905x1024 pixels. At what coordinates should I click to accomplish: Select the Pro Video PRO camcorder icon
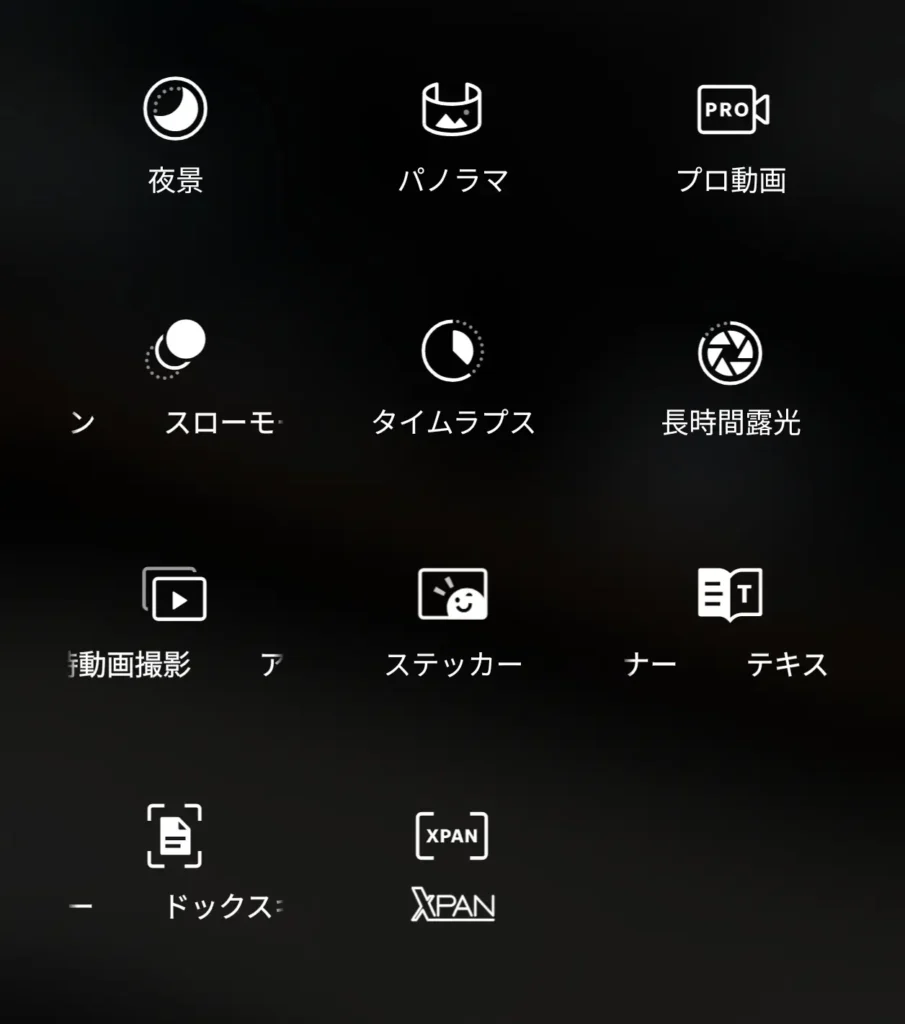point(731,111)
